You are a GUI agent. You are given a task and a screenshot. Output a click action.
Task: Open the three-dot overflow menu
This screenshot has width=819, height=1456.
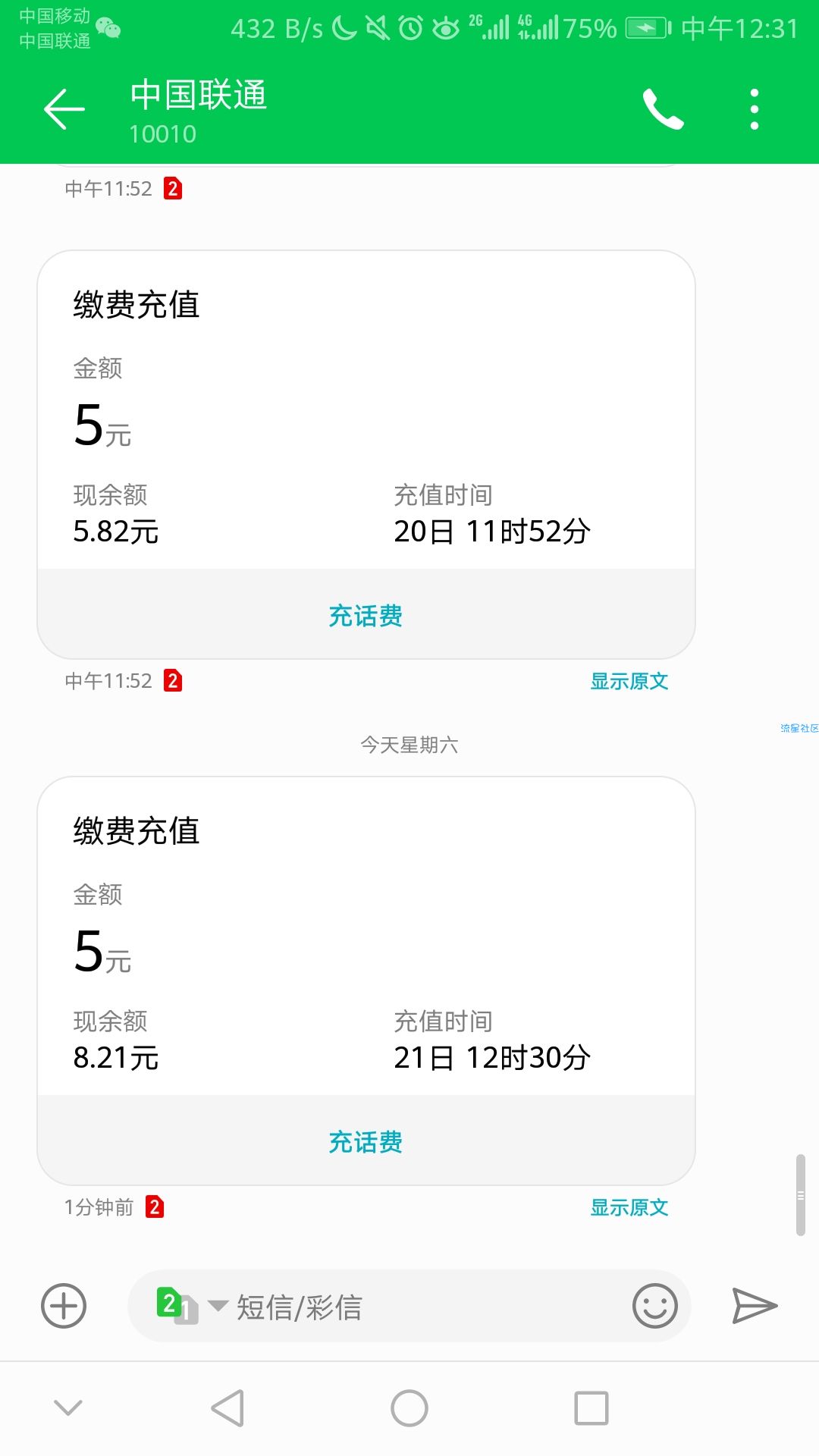coord(754,109)
